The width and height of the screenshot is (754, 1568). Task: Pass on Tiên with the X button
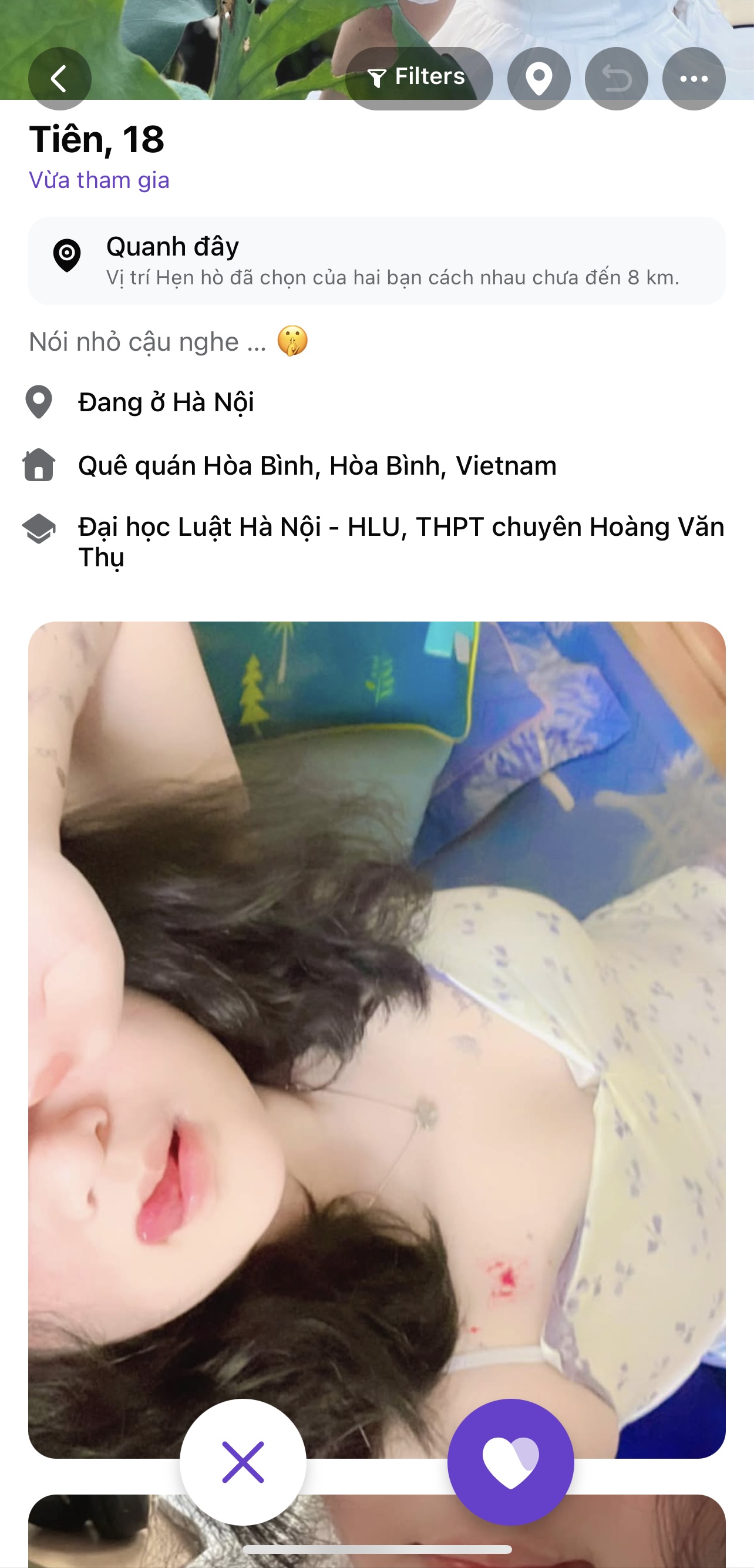click(x=243, y=1462)
